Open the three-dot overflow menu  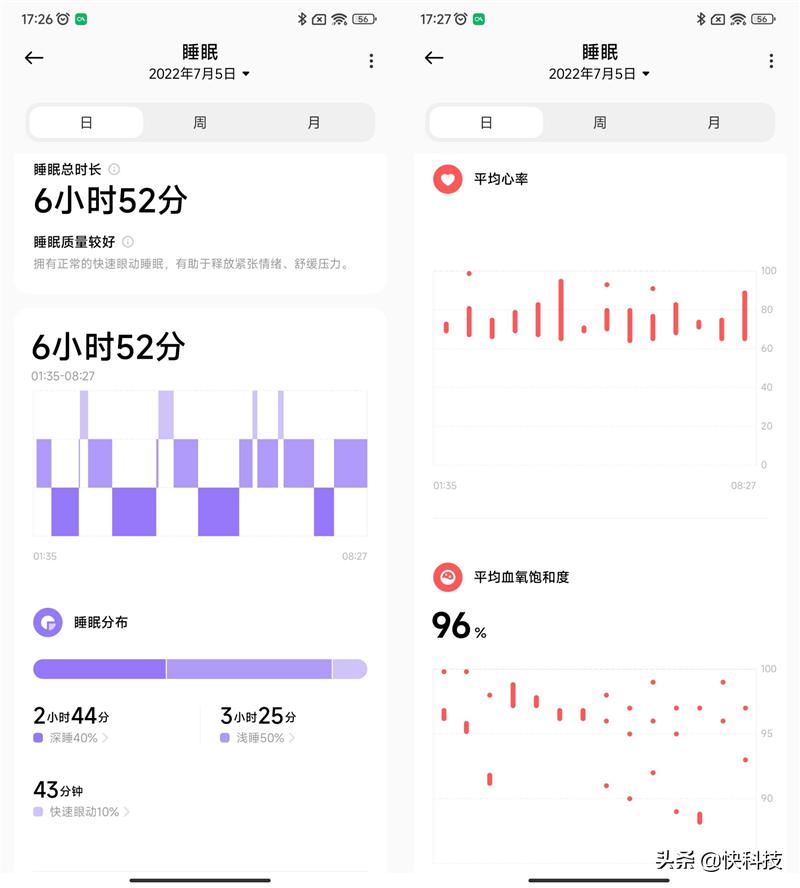tap(371, 60)
